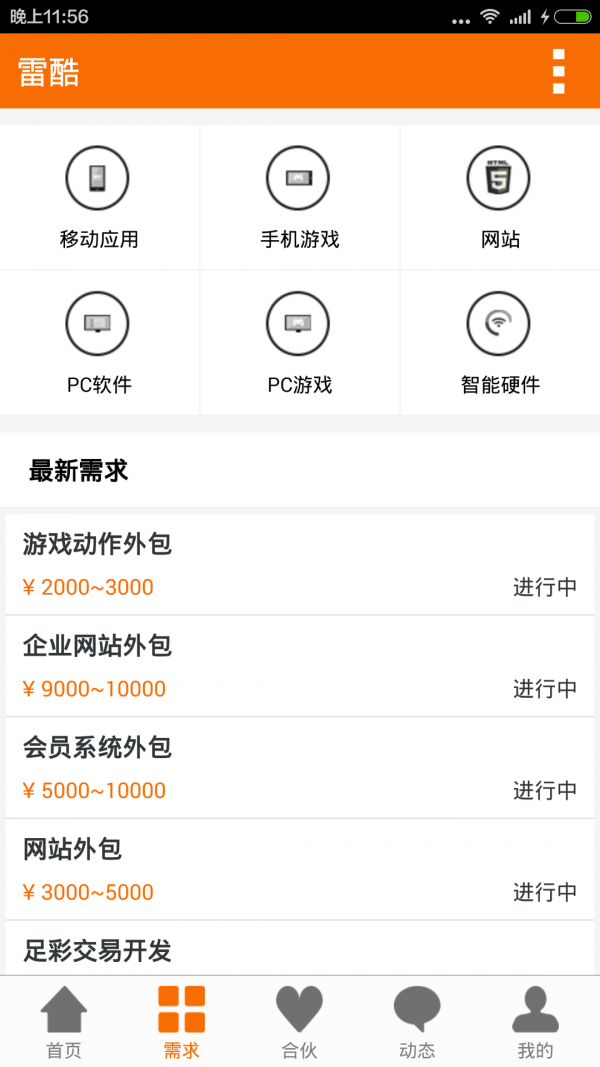Open the 游戏动作外包 request
The height and width of the screenshot is (1067, 600).
(300, 564)
